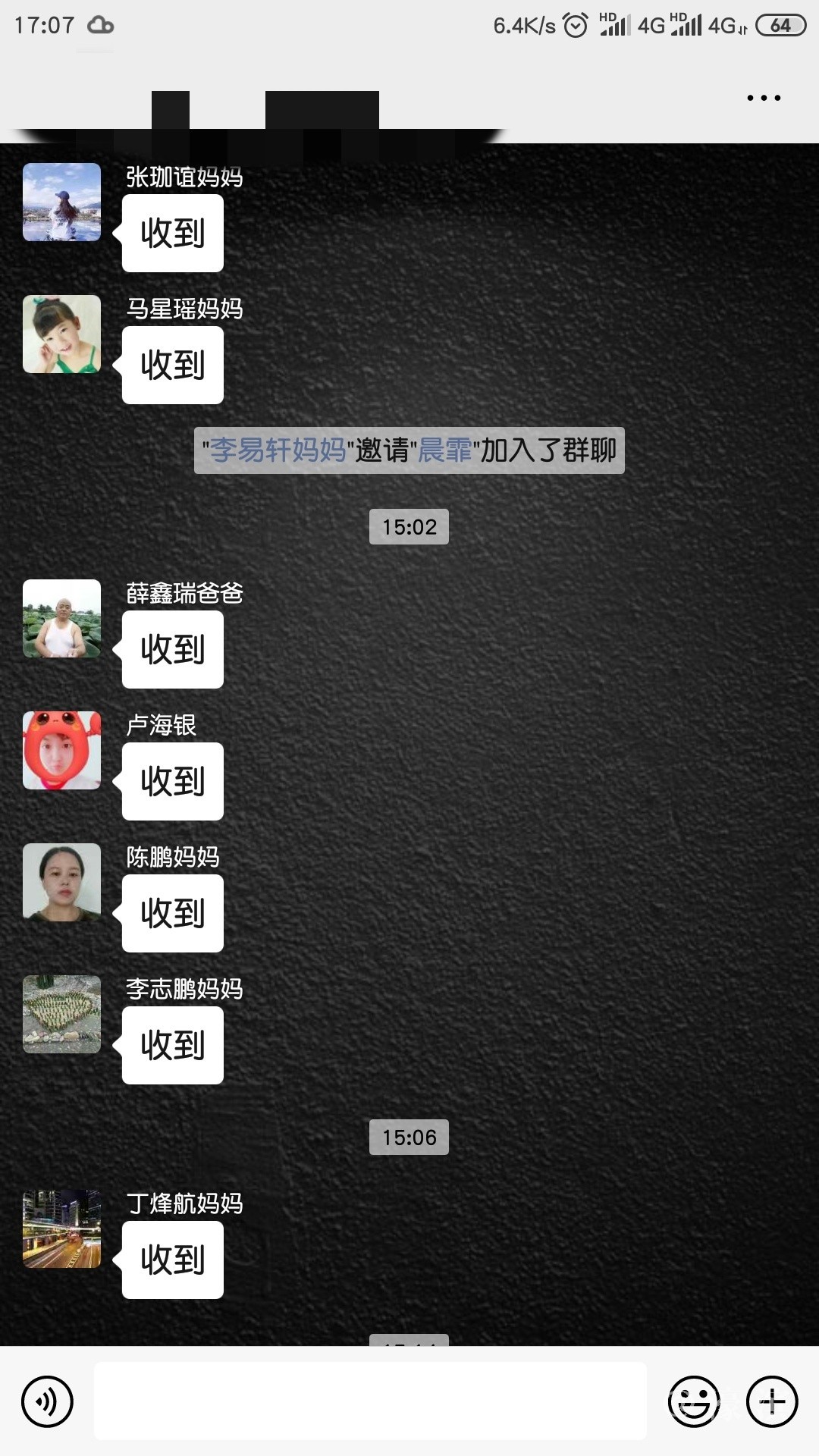Open the plus attachment menu

pos(772,1401)
